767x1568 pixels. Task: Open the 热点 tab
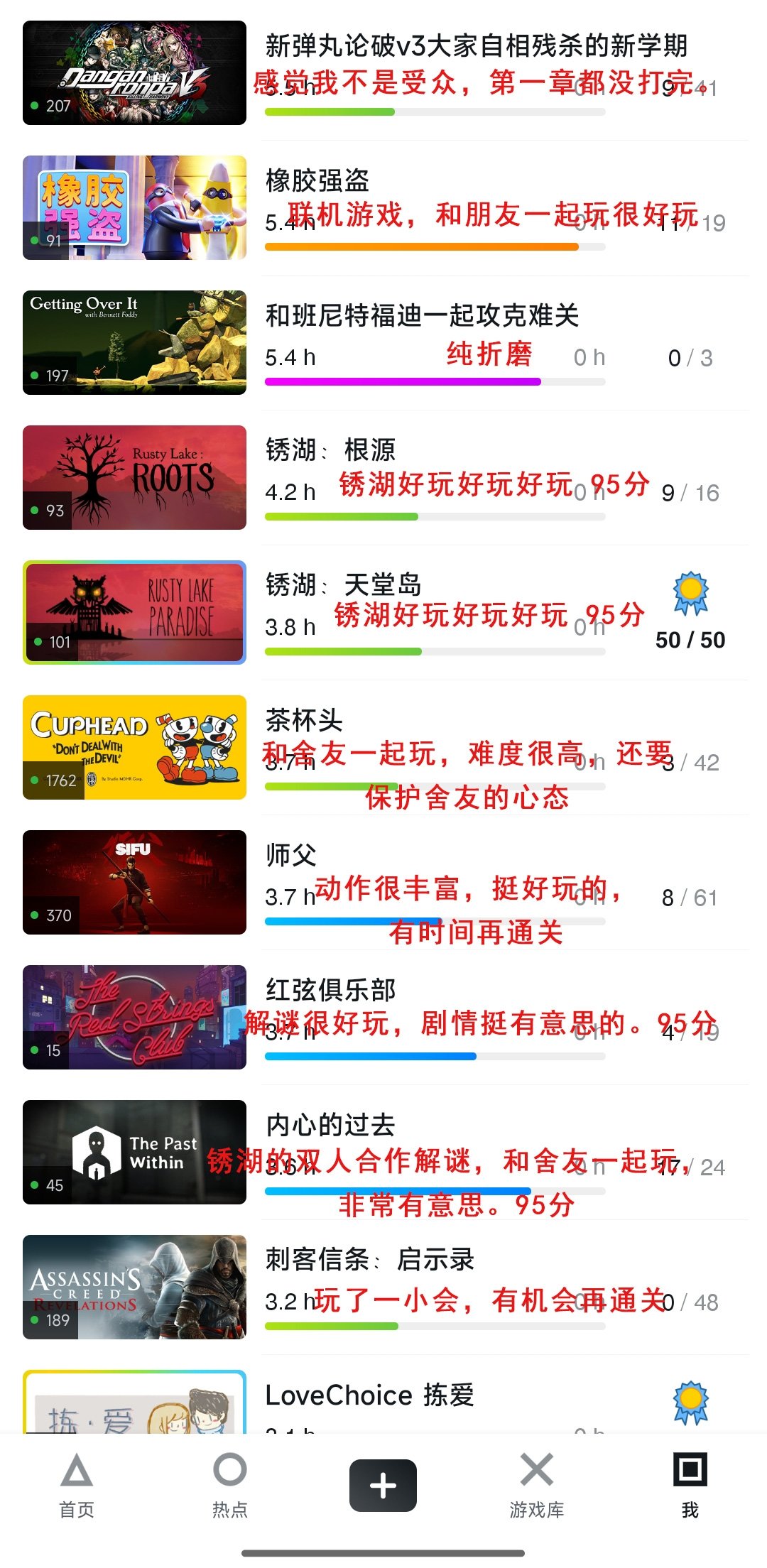230,1484
